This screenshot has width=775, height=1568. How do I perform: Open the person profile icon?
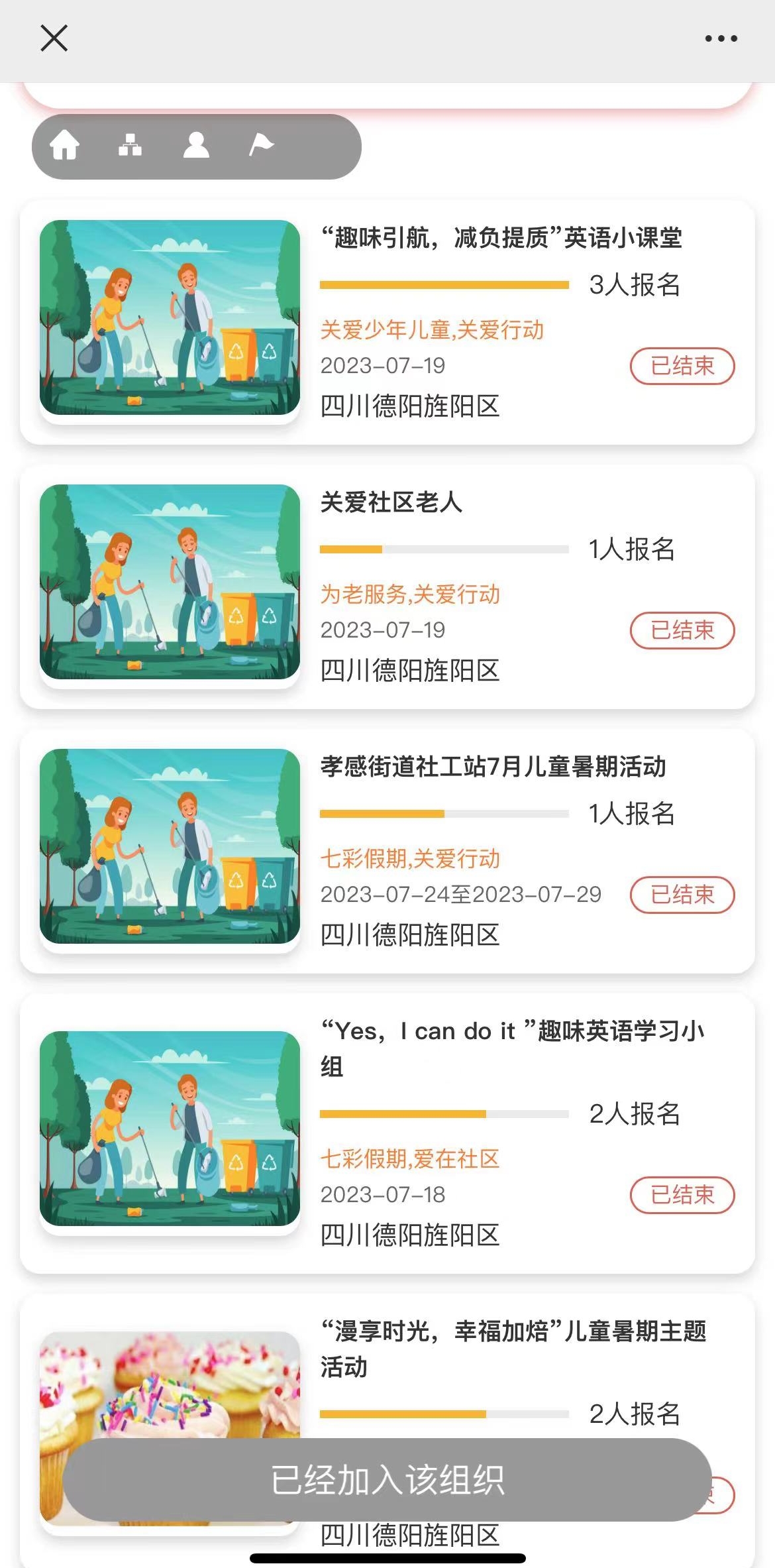click(x=196, y=145)
